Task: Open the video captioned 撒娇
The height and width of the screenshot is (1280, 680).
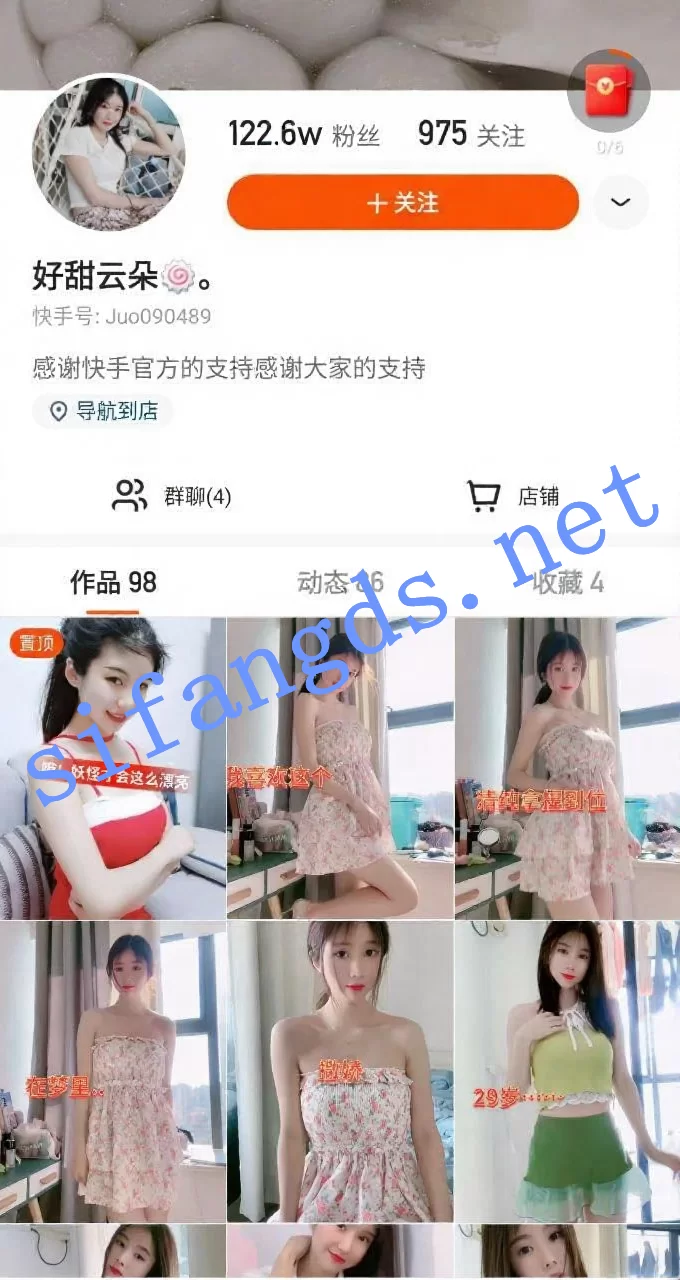Action: [340, 1072]
